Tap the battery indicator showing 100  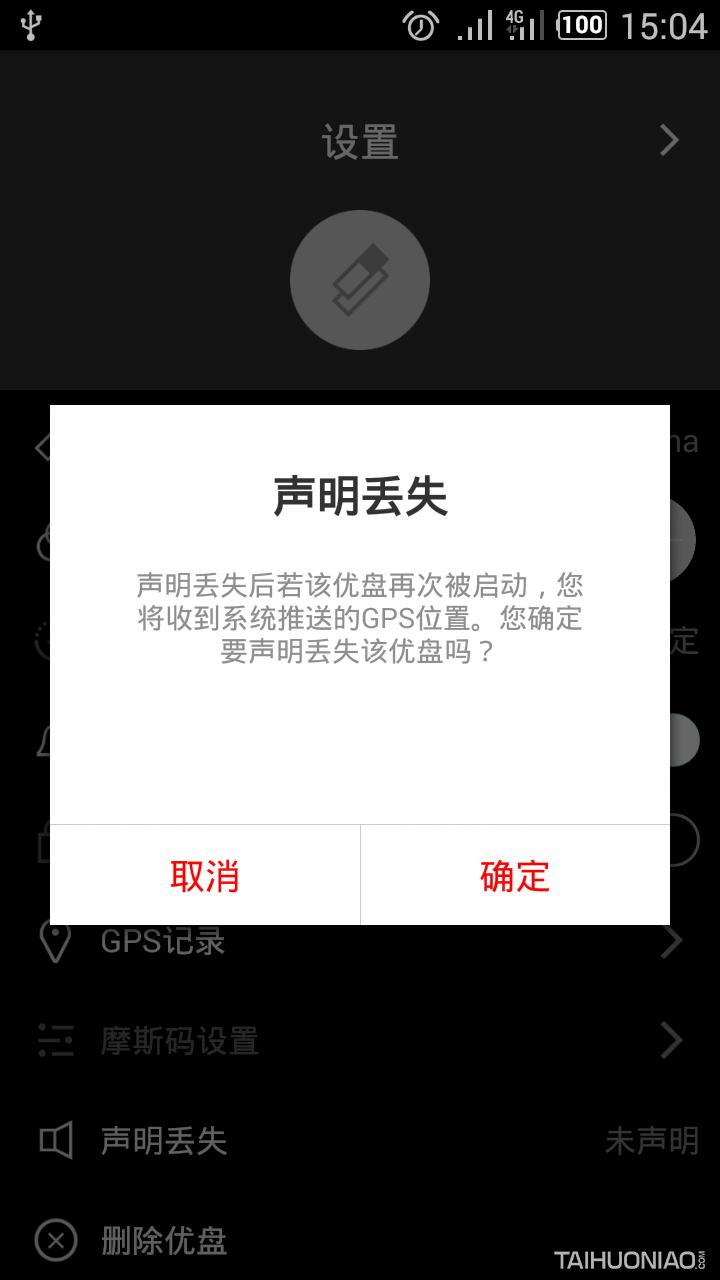pyautogui.click(x=580, y=24)
